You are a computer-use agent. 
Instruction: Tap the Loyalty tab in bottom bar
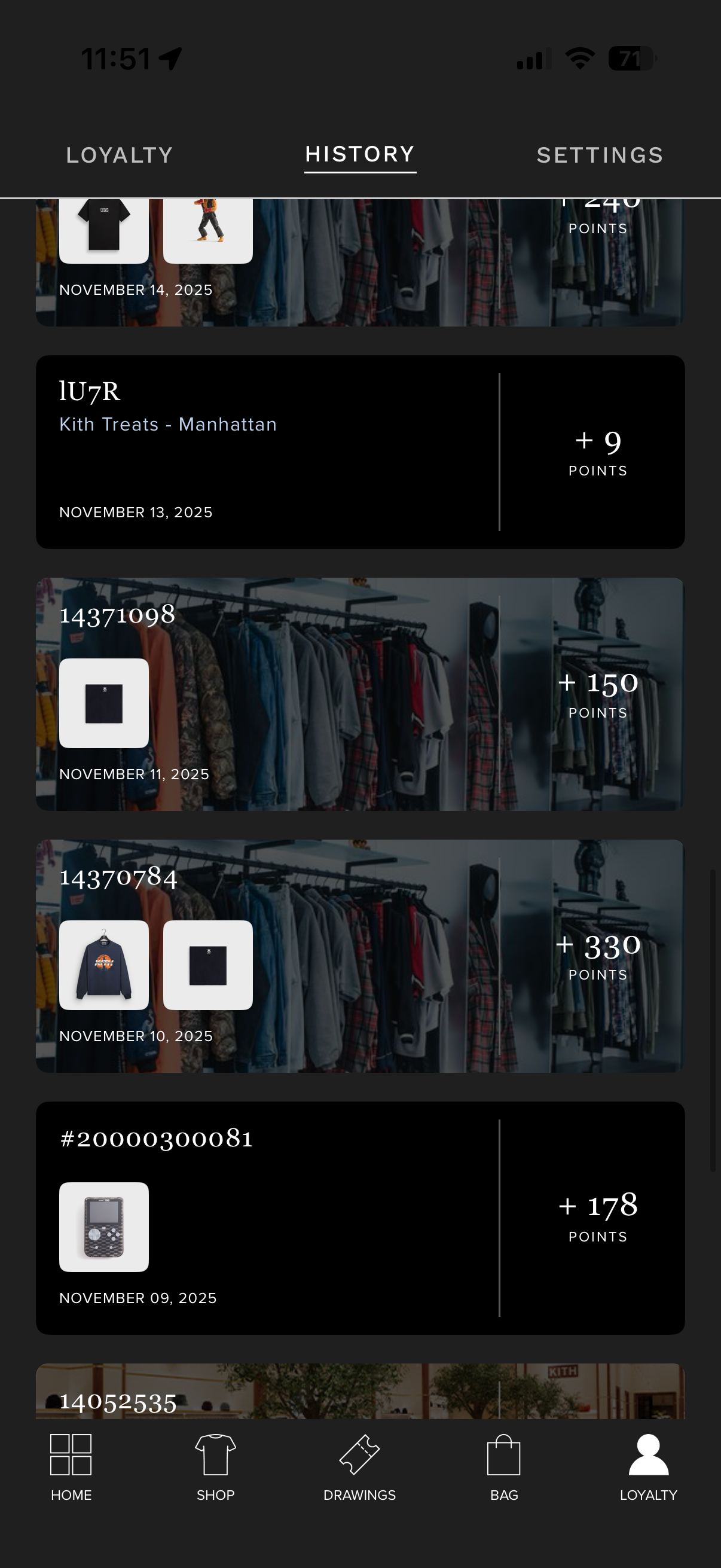pos(648,1467)
